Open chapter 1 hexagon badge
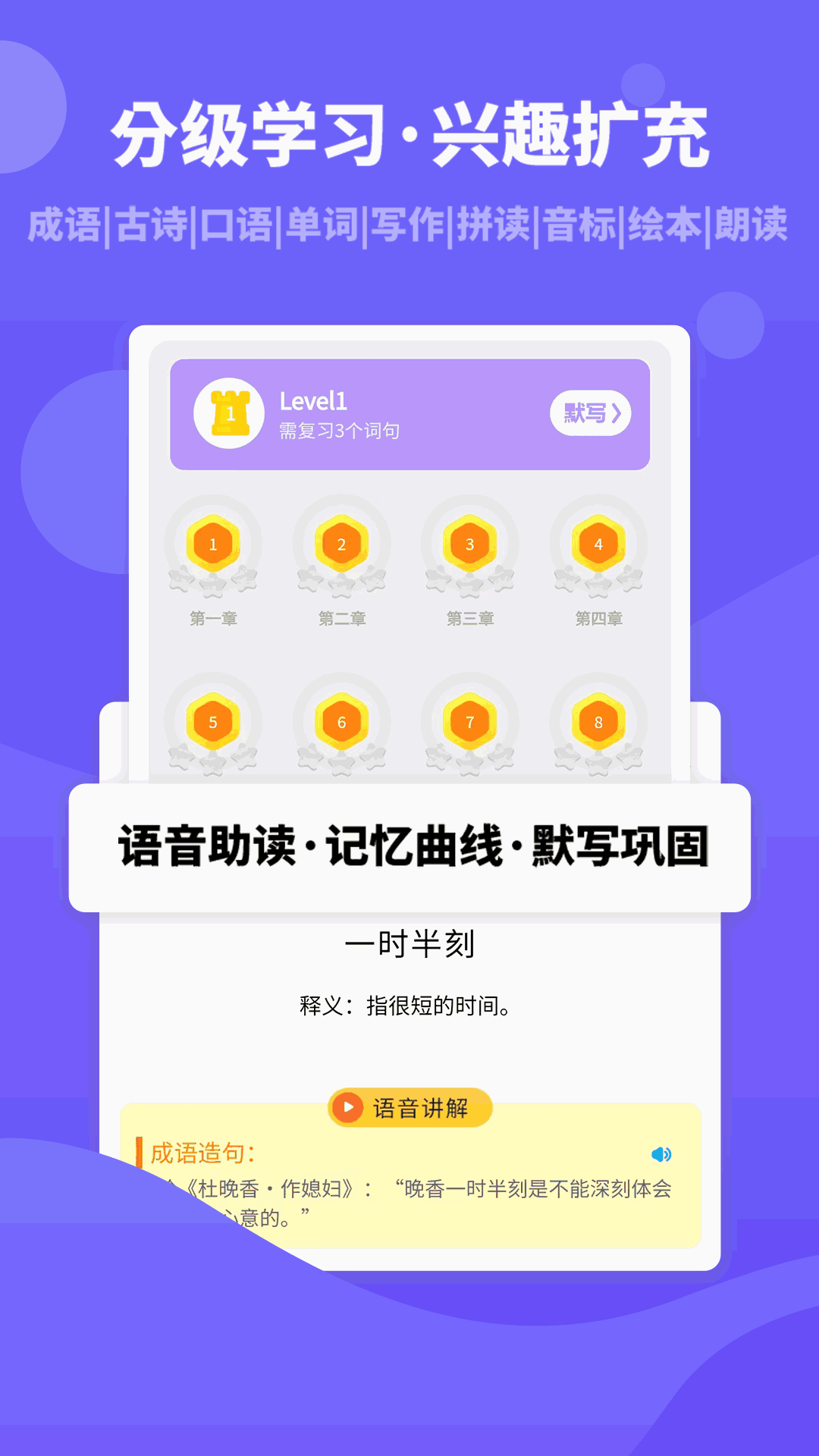 [x=213, y=543]
